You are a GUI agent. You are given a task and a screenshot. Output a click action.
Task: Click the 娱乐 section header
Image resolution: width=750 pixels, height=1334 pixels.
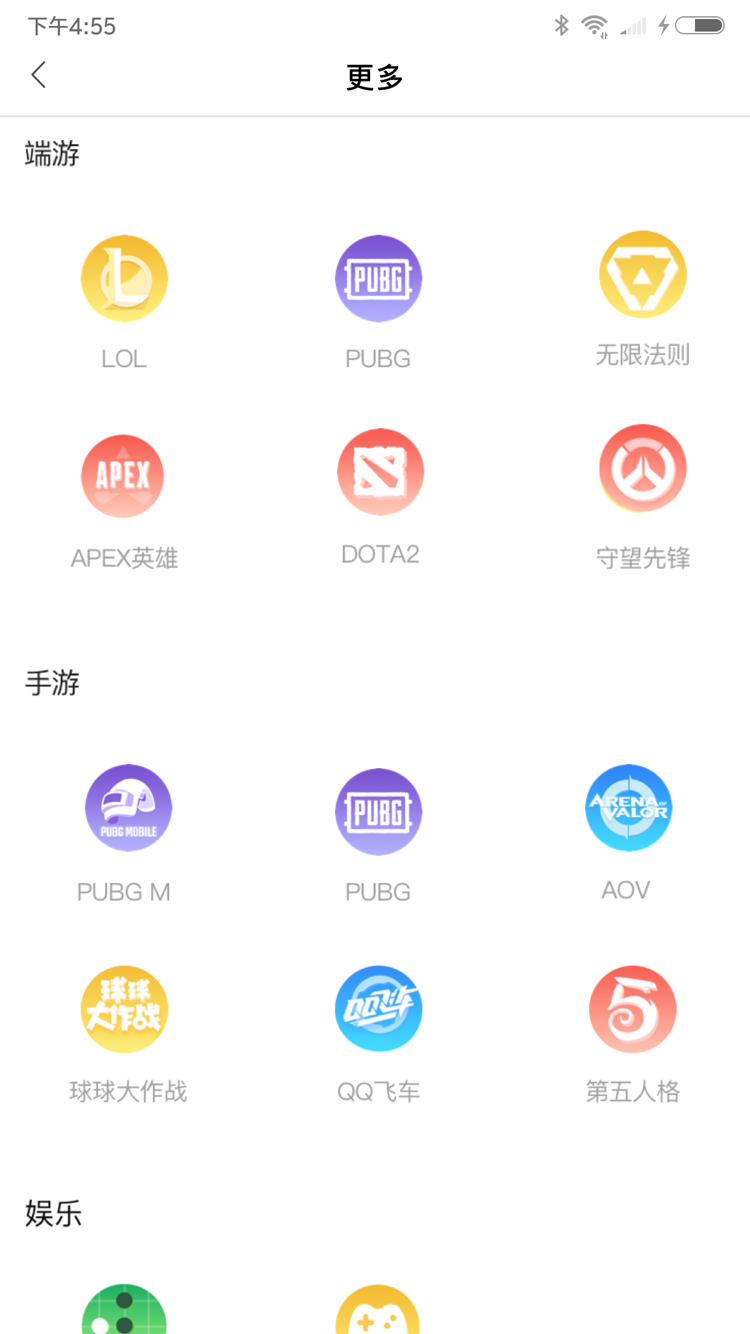[54, 1214]
